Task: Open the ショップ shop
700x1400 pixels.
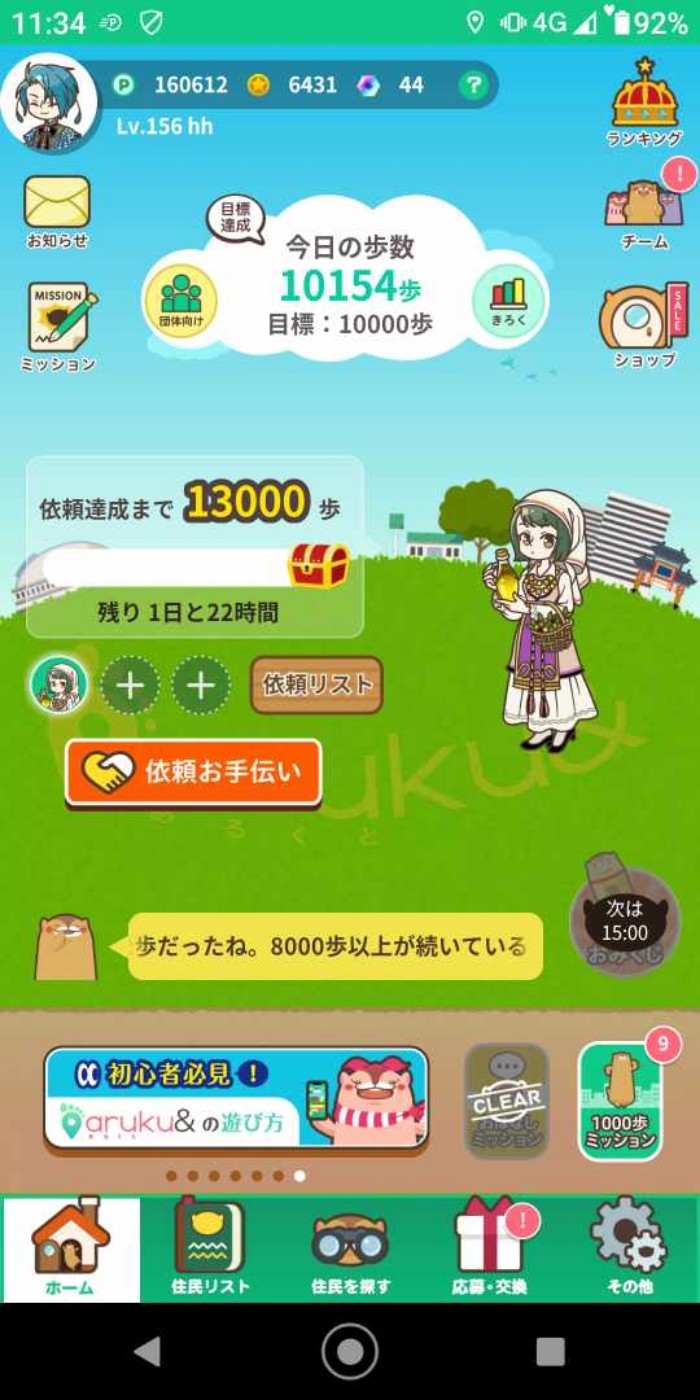Action: tap(645, 322)
